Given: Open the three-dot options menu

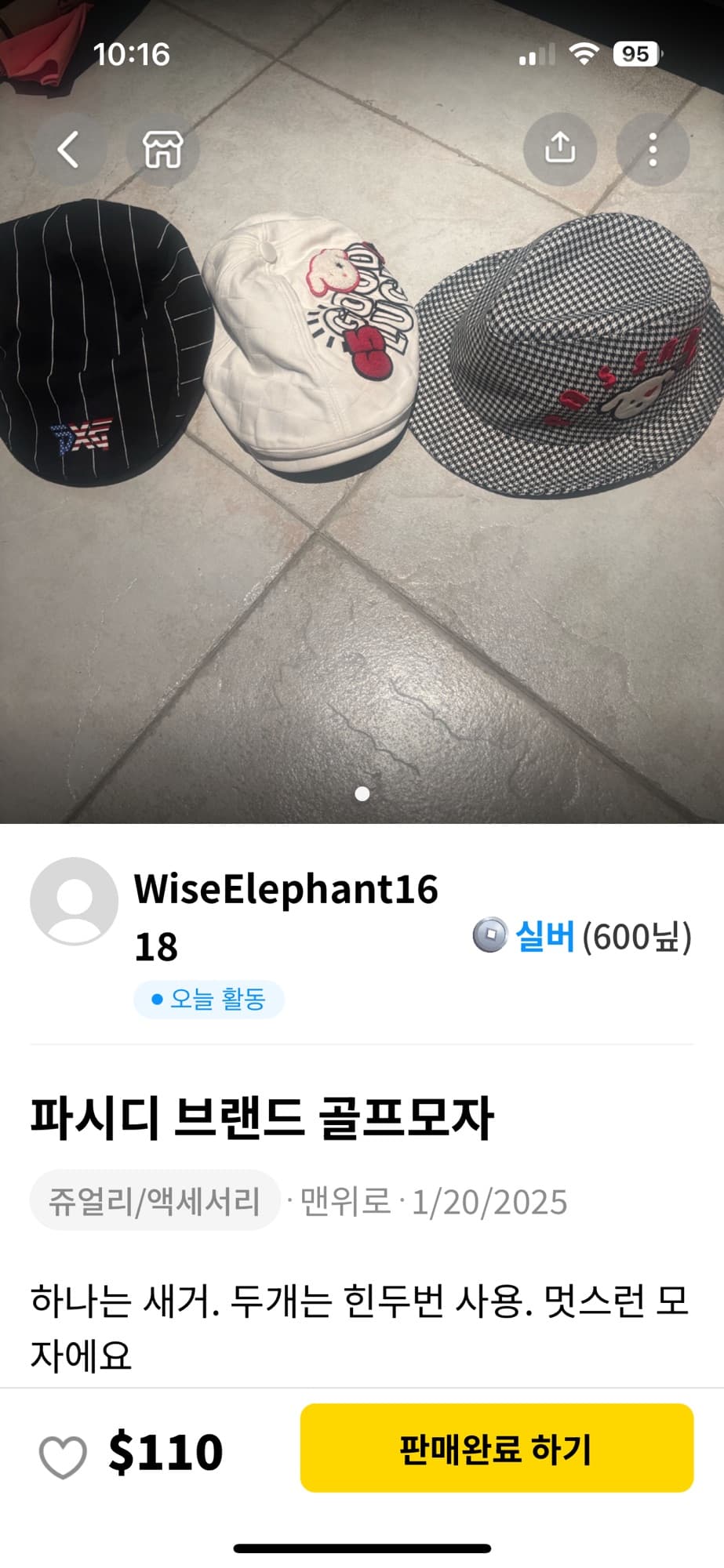Looking at the screenshot, I should [653, 151].
